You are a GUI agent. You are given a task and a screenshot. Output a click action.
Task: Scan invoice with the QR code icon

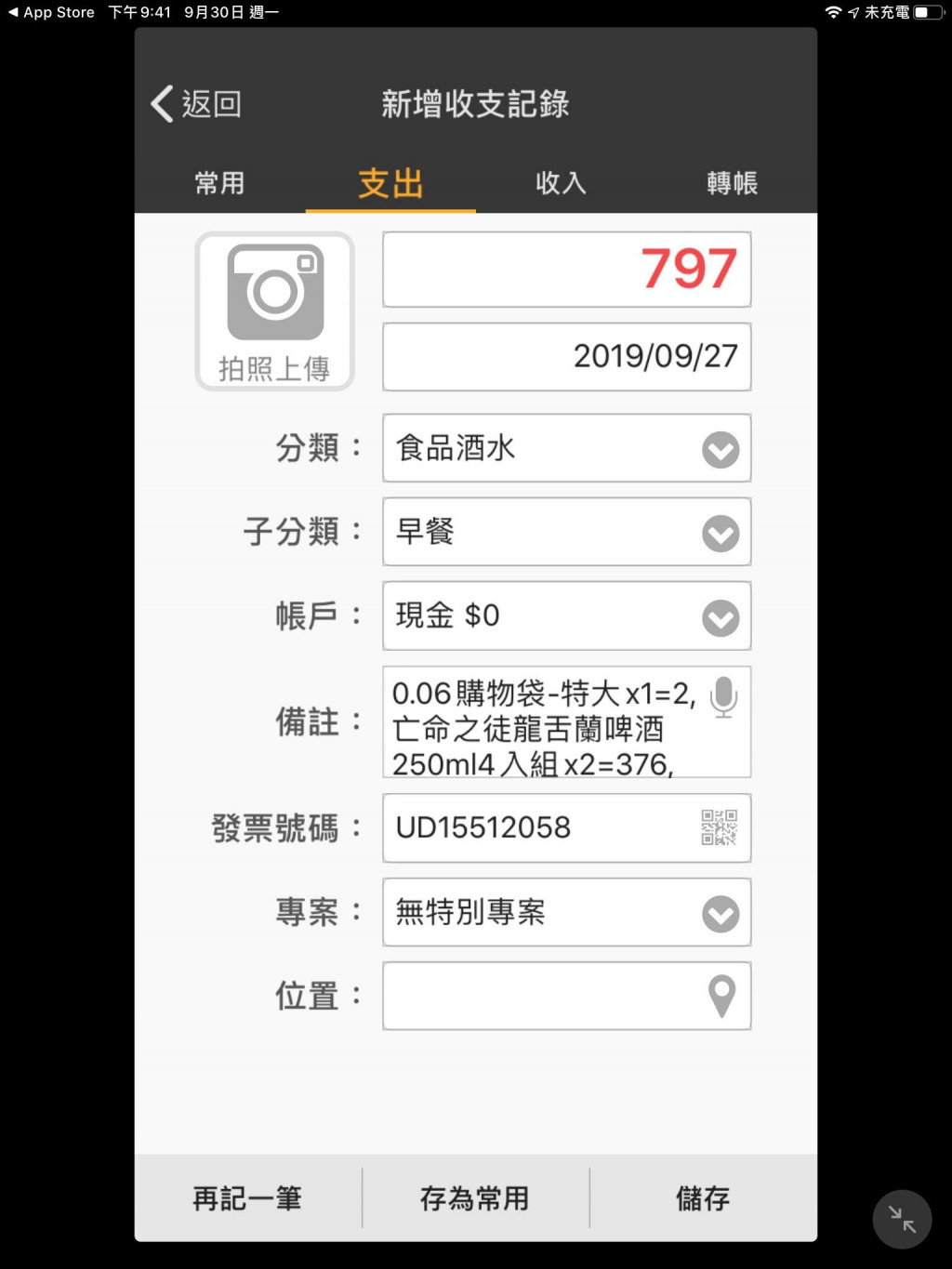720,827
